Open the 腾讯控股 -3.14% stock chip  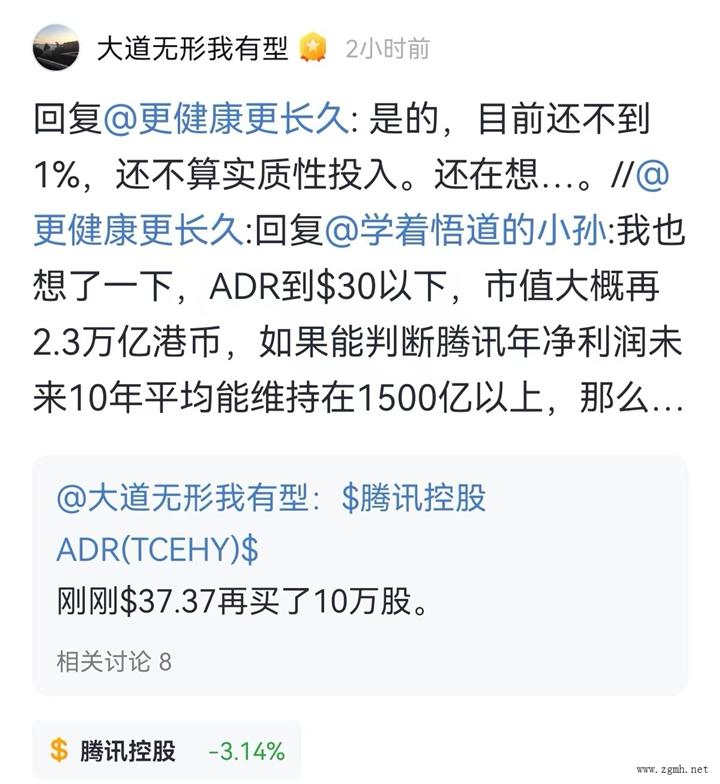pyautogui.click(x=167, y=751)
